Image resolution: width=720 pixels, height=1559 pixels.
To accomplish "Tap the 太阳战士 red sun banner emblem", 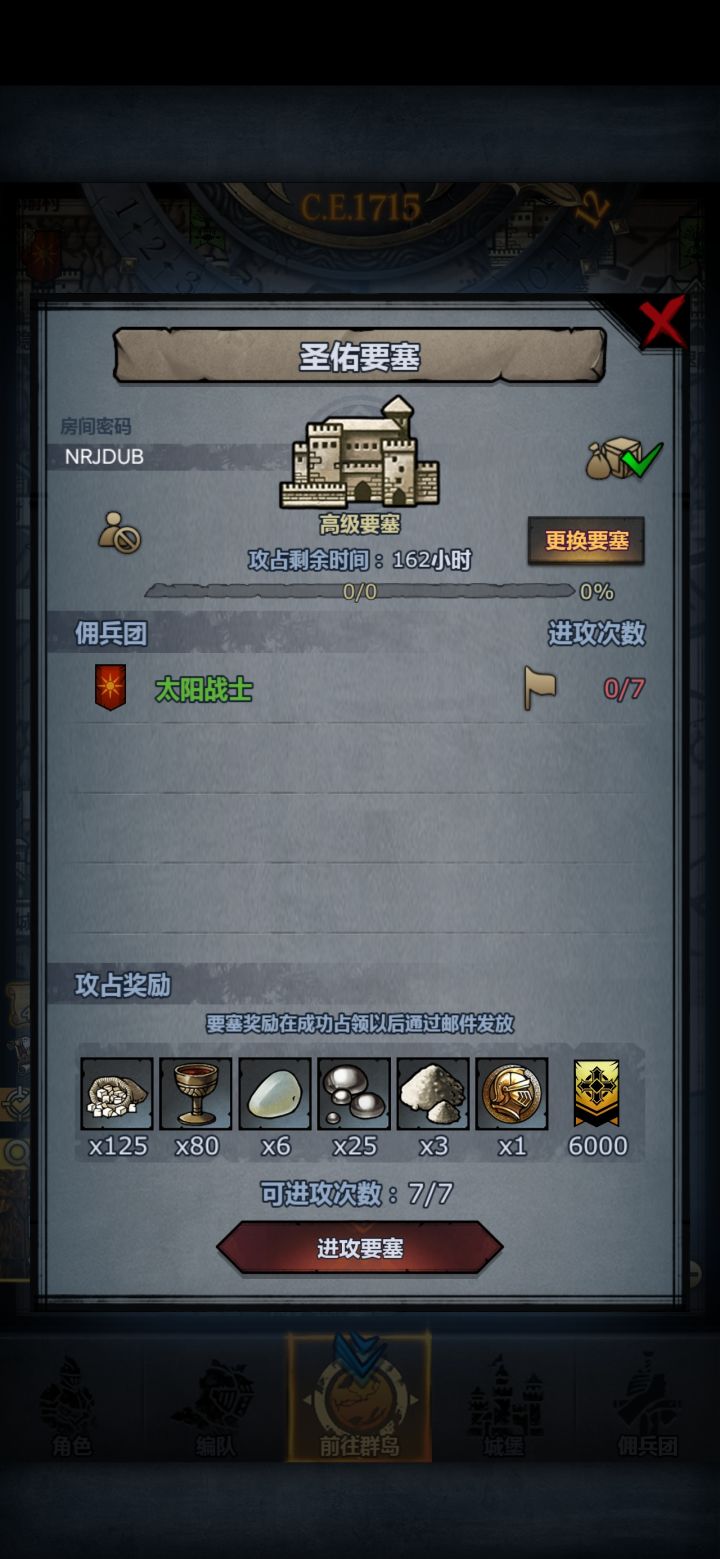I will (112, 689).
